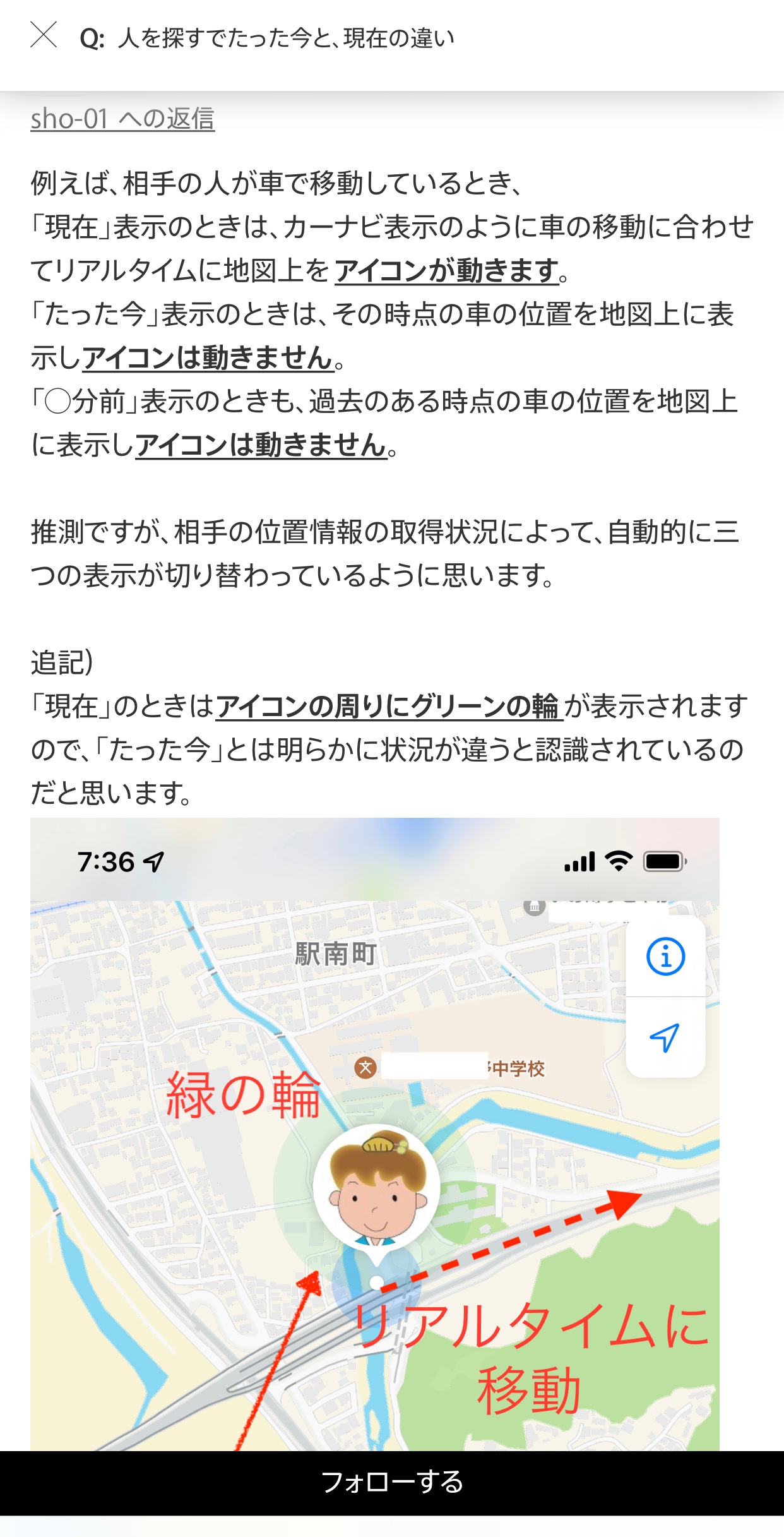Close the question thread view

click(44, 35)
